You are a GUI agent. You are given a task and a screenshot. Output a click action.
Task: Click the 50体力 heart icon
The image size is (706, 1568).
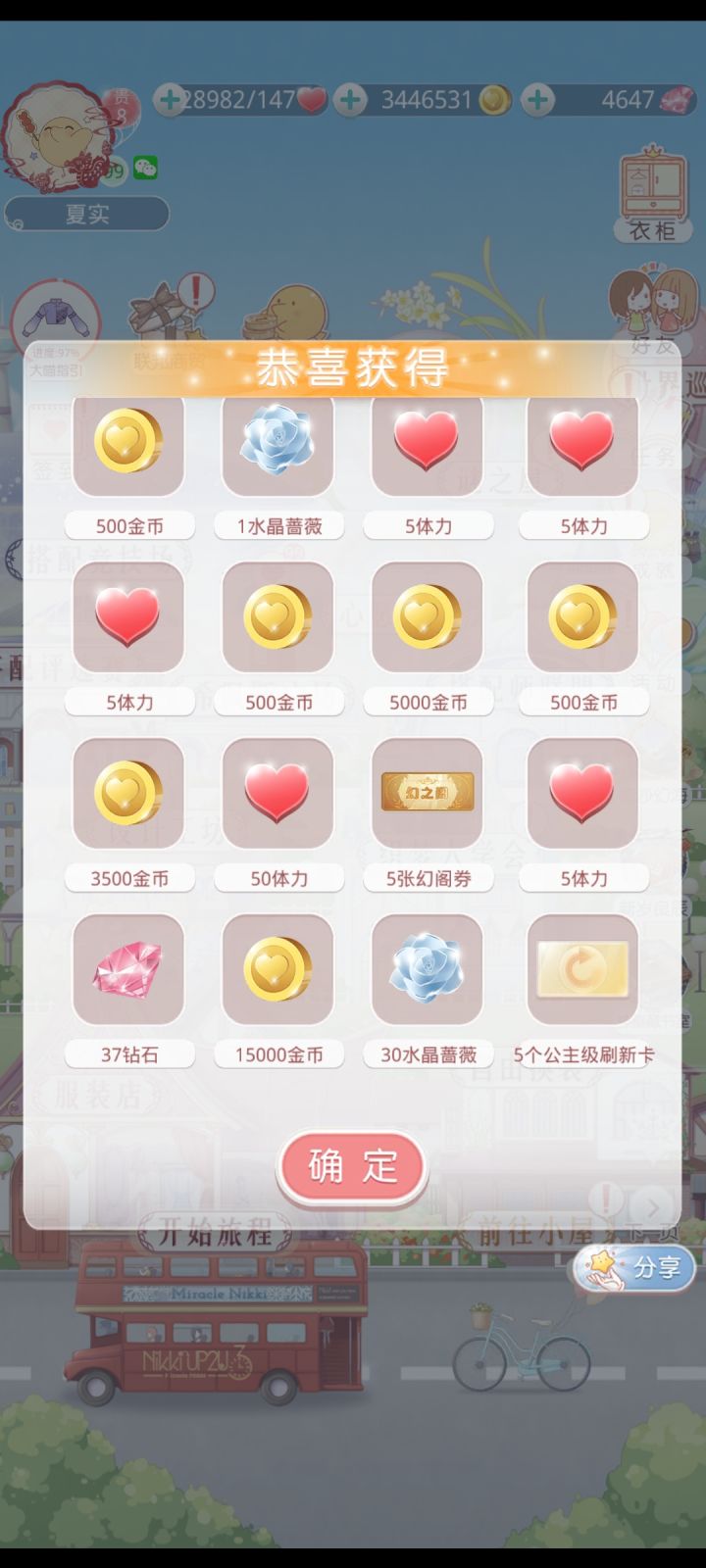(x=277, y=794)
